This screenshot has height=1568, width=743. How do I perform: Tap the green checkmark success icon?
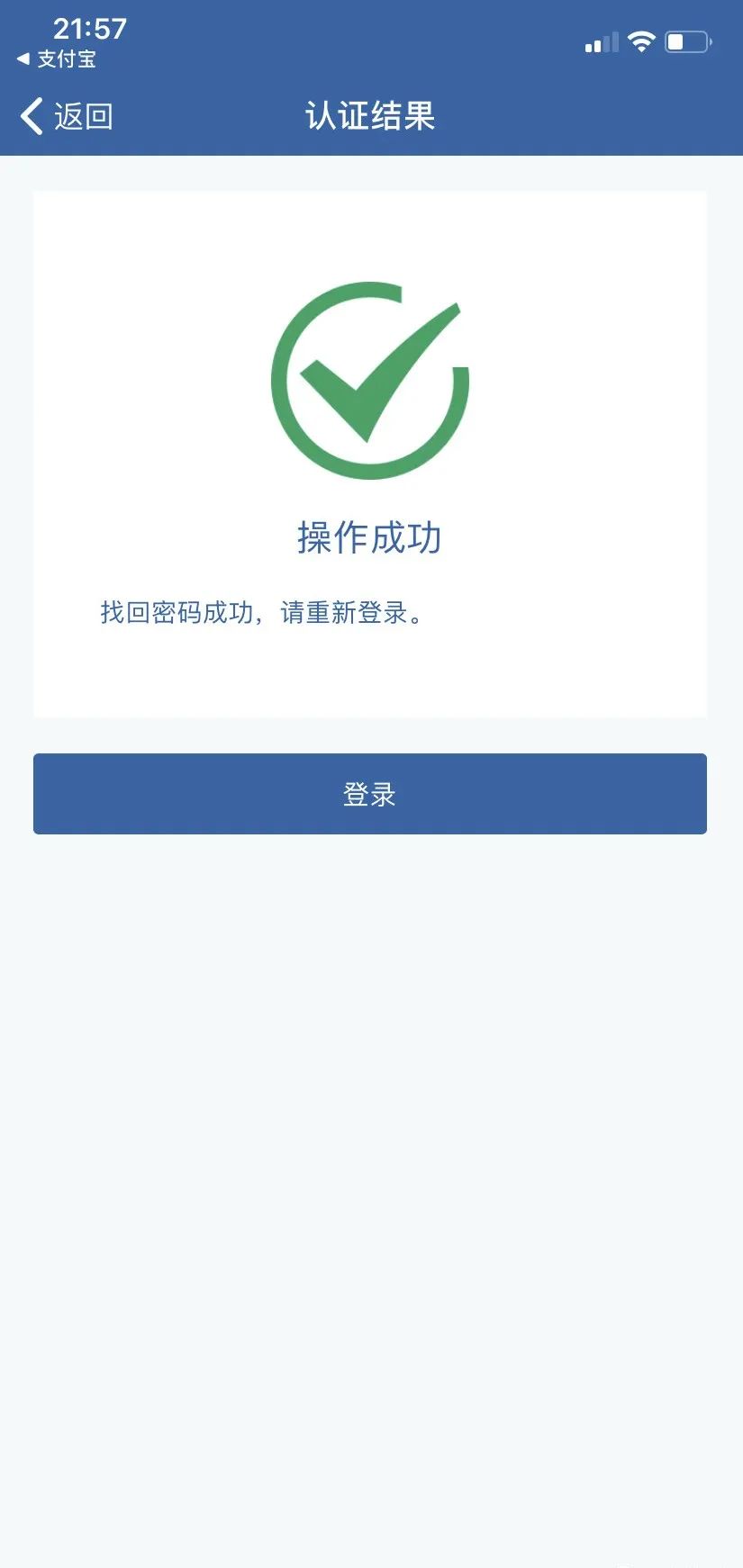coord(369,378)
